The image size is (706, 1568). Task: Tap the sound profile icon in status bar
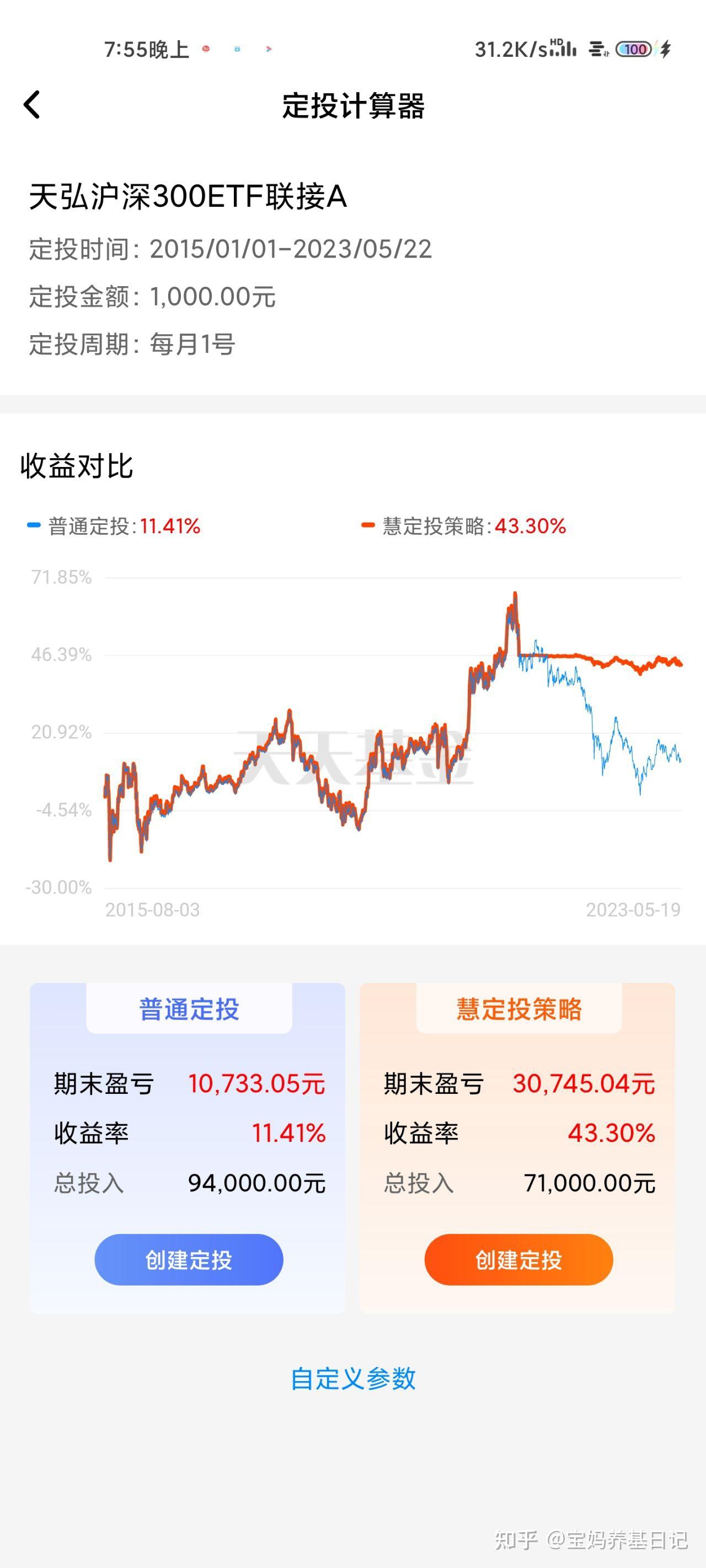coord(598,49)
